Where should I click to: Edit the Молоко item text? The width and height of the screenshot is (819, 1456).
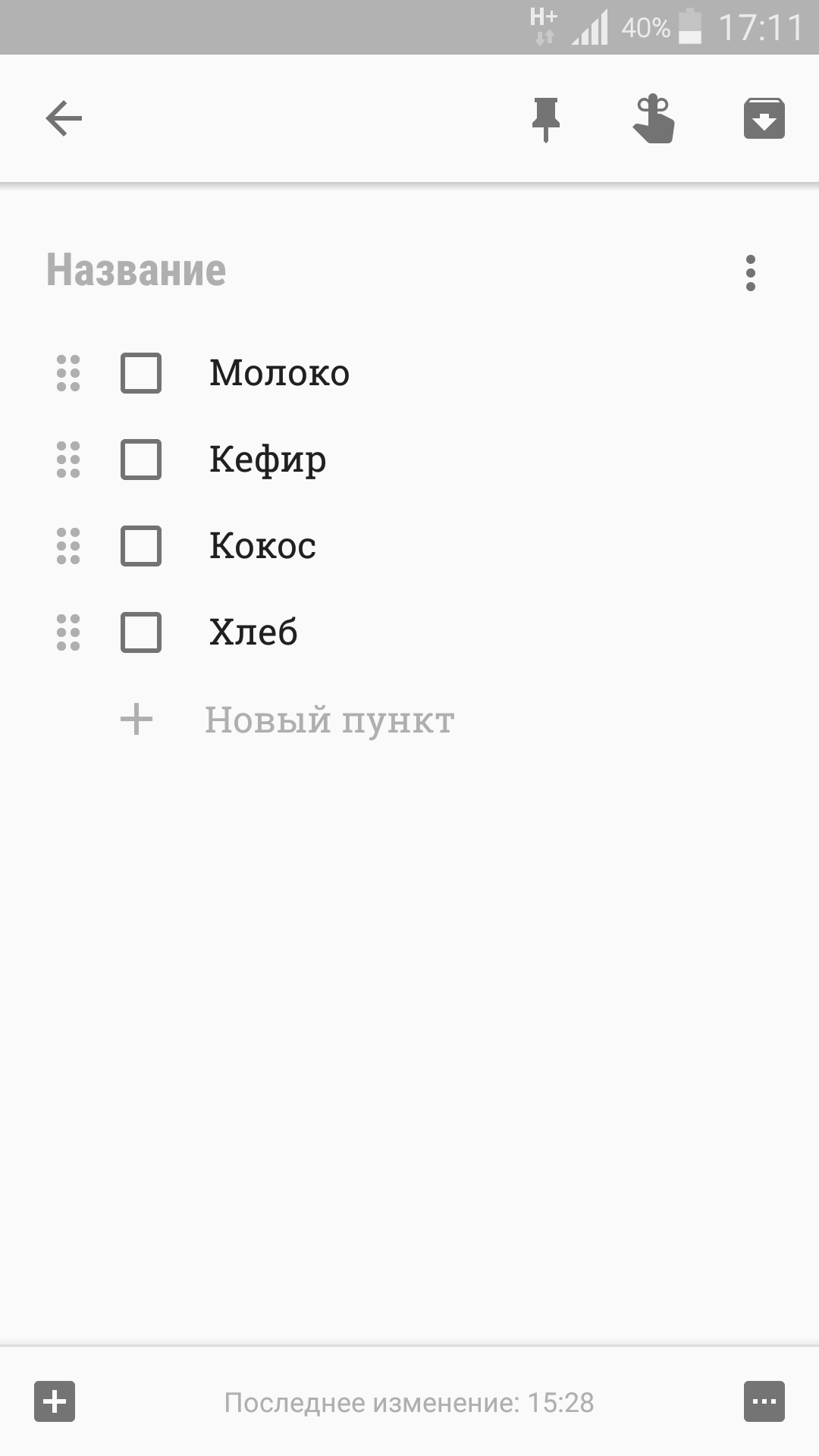click(279, 373)
